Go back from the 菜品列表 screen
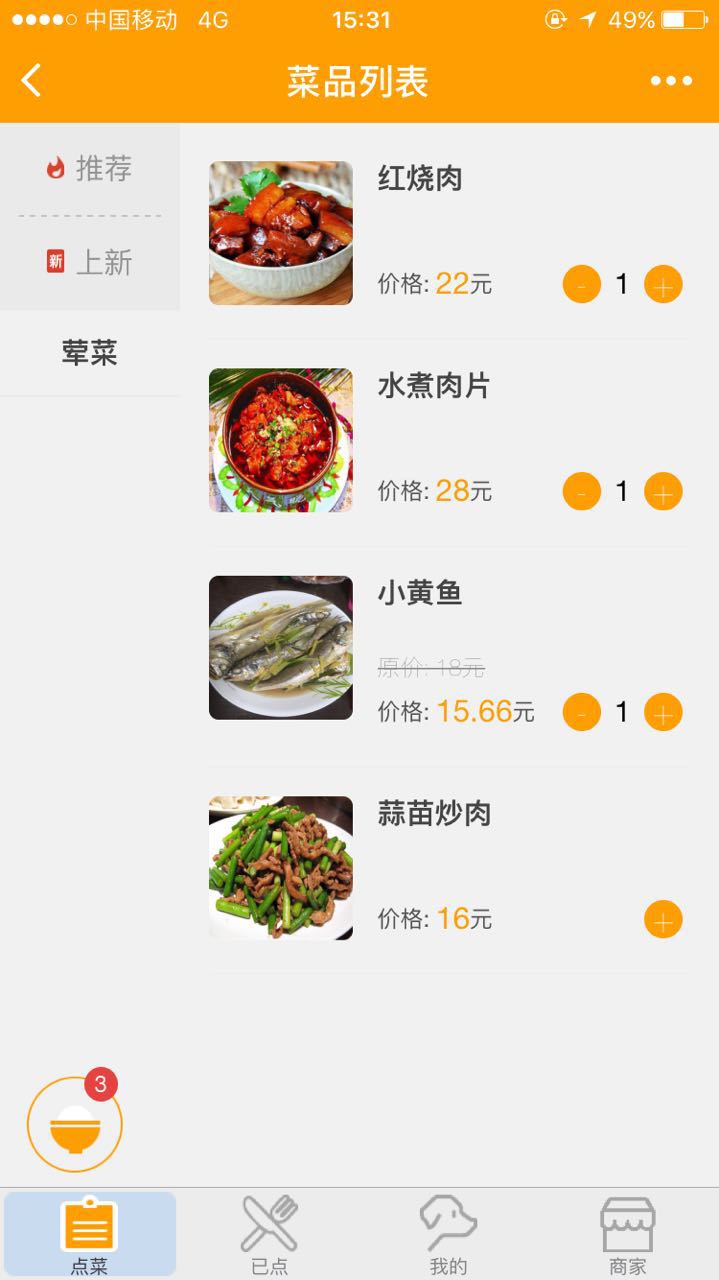 click(x=32, y=81)
